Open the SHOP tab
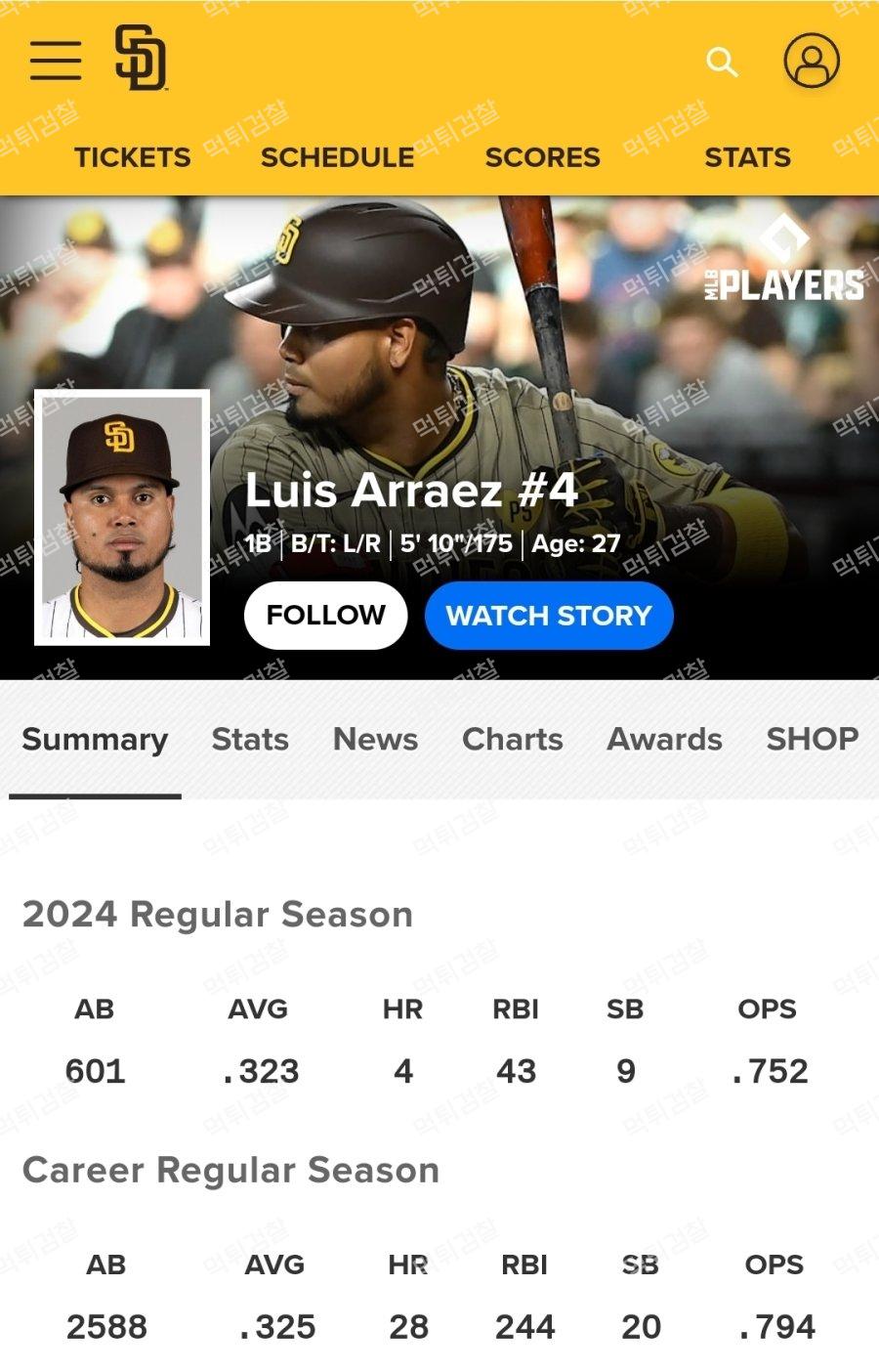Image resolution: width=879 pixels, height=1372 pixels. 812,740
